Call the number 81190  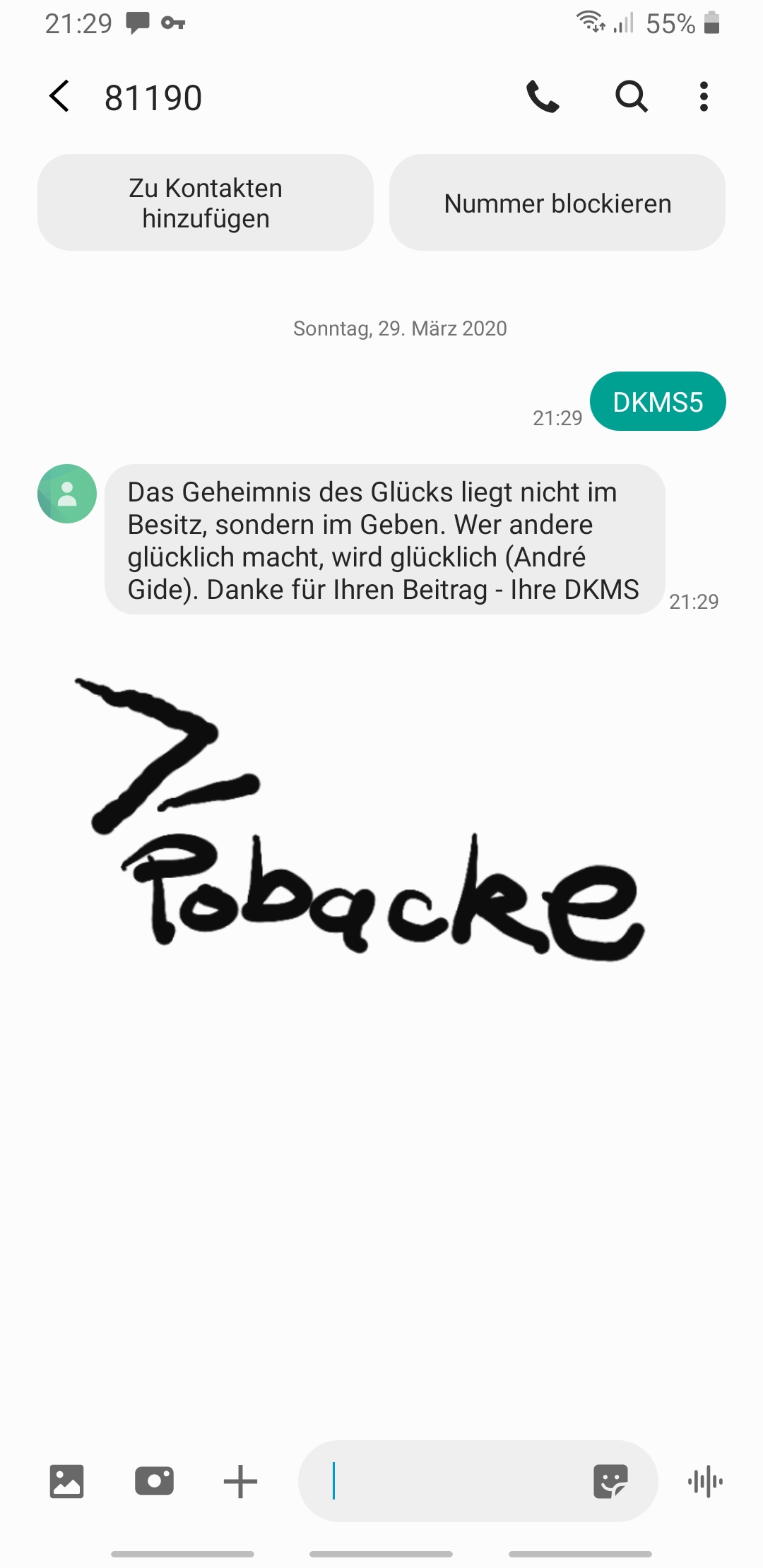[x=543, y=97]
